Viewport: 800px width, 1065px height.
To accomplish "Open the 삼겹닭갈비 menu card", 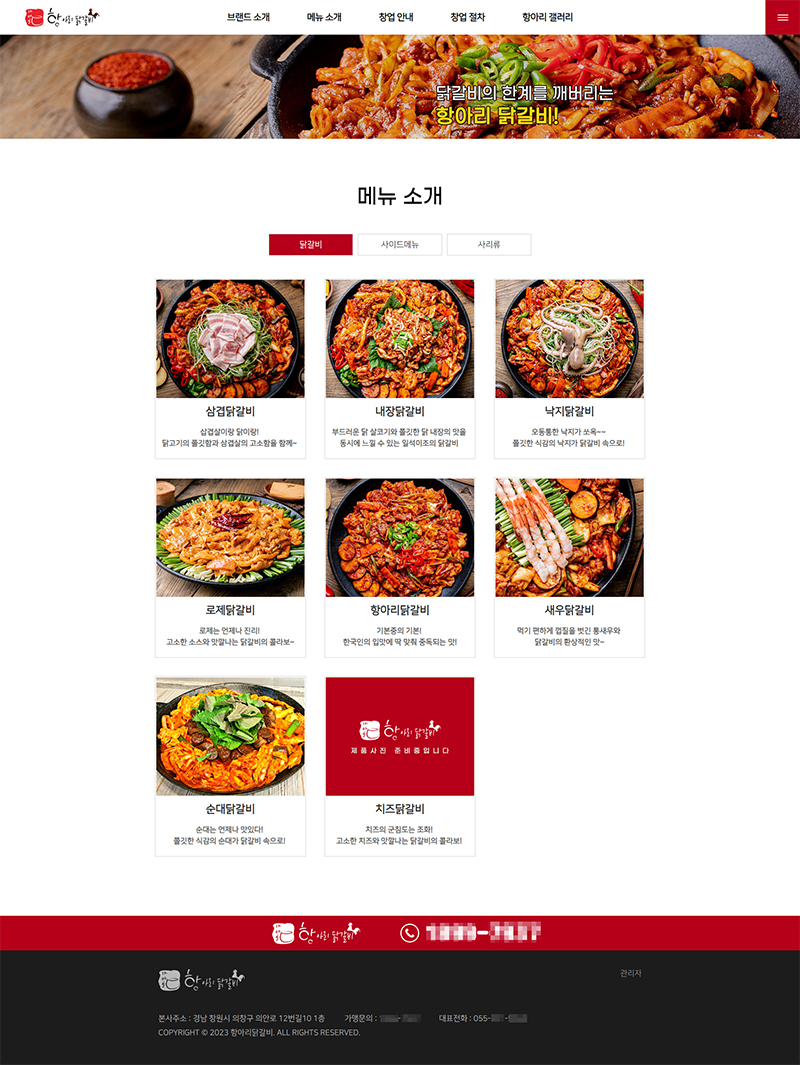I will pyautogui.click(x=230, y=340).
